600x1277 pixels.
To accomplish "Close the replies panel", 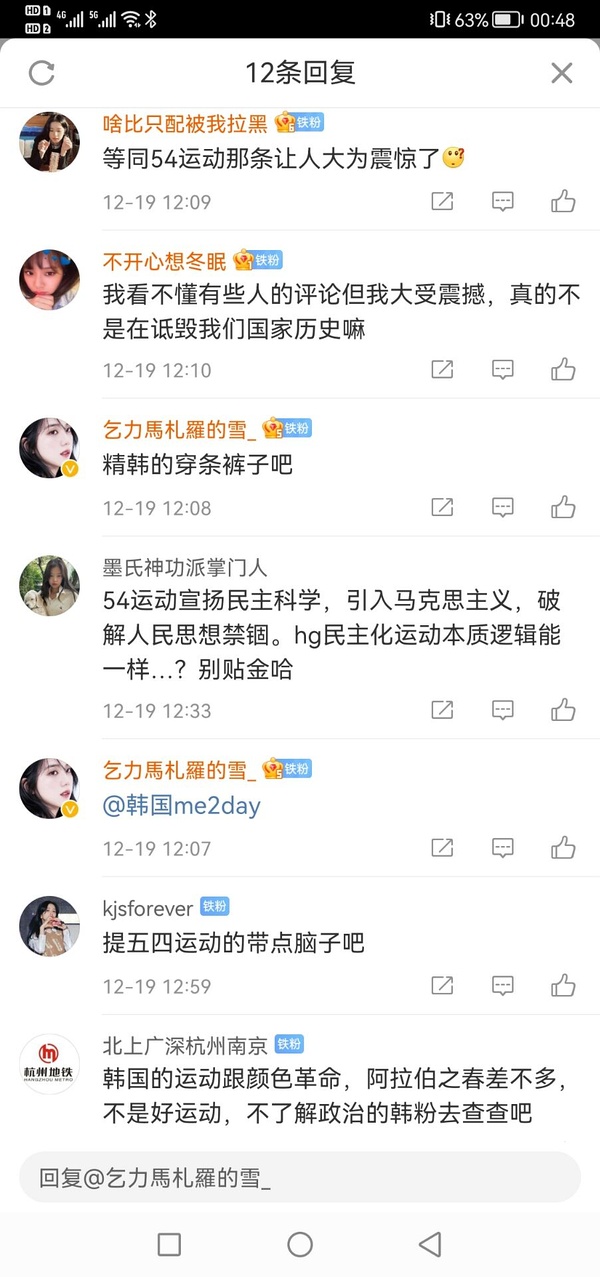I will point(562,72).
